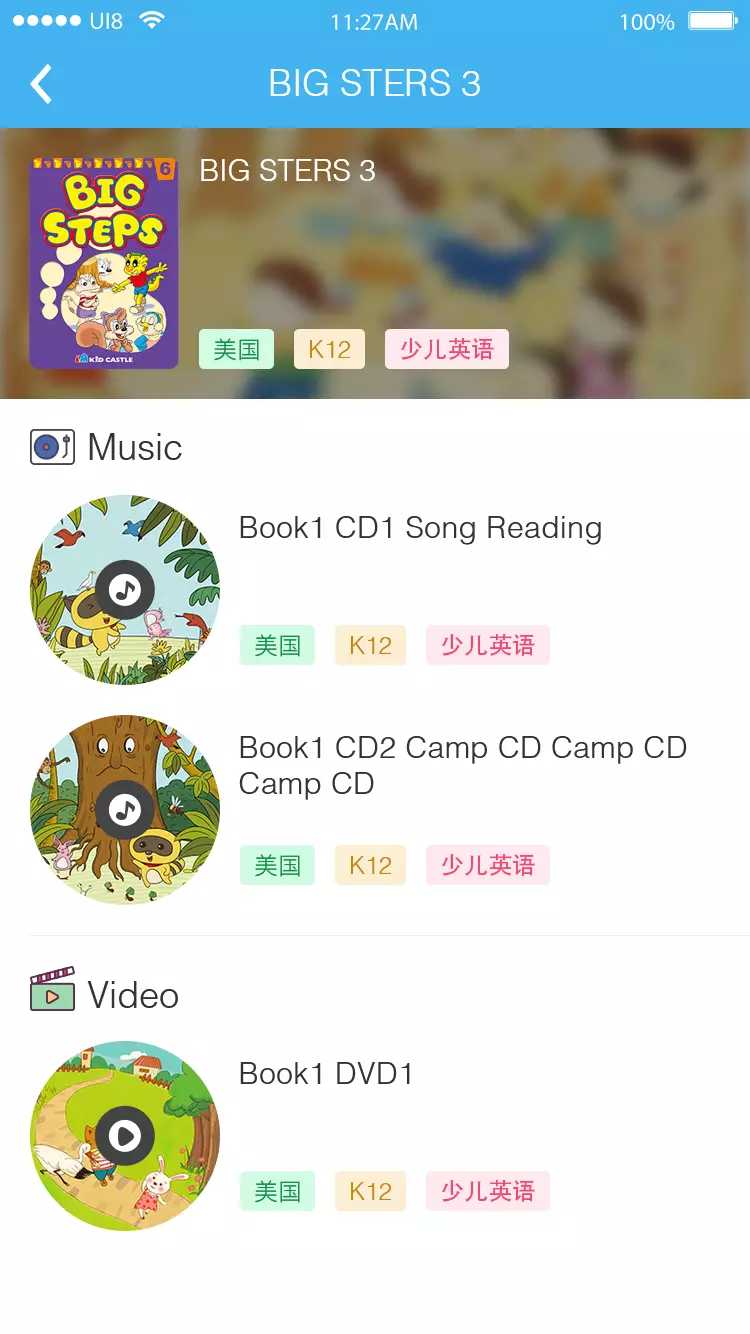
Task: Open Book1 CD1 Song Reading title
Action: click(419, 528)
